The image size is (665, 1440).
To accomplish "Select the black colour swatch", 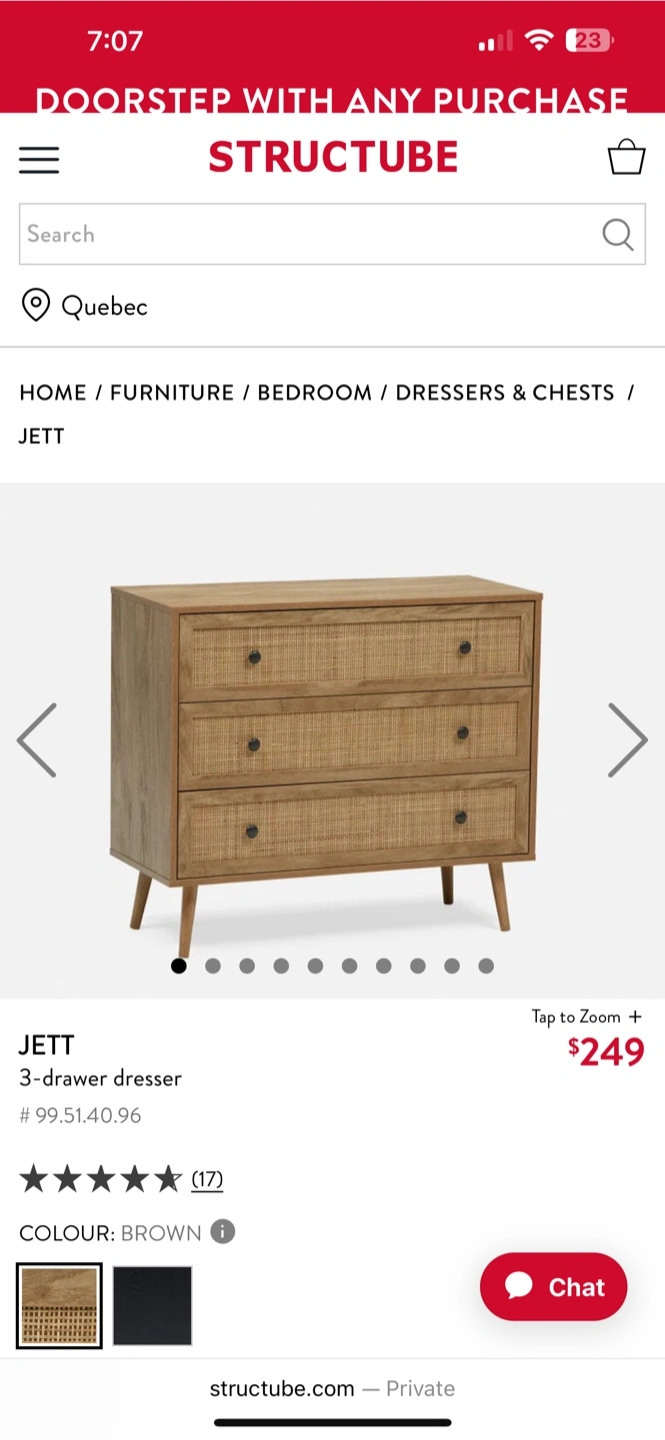I will click(152, 1306).
